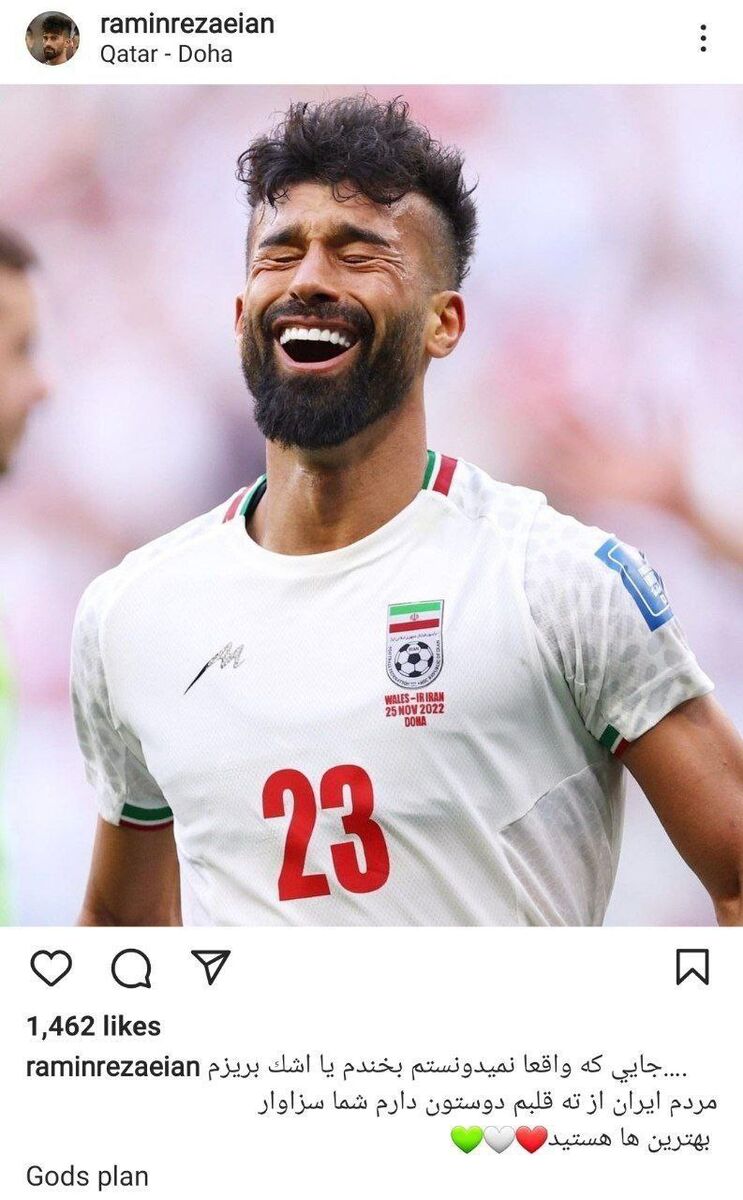Screen dimensions: 743x1200
Task: Open raminrezaeian's profile picture
Action: pos(52,39)
